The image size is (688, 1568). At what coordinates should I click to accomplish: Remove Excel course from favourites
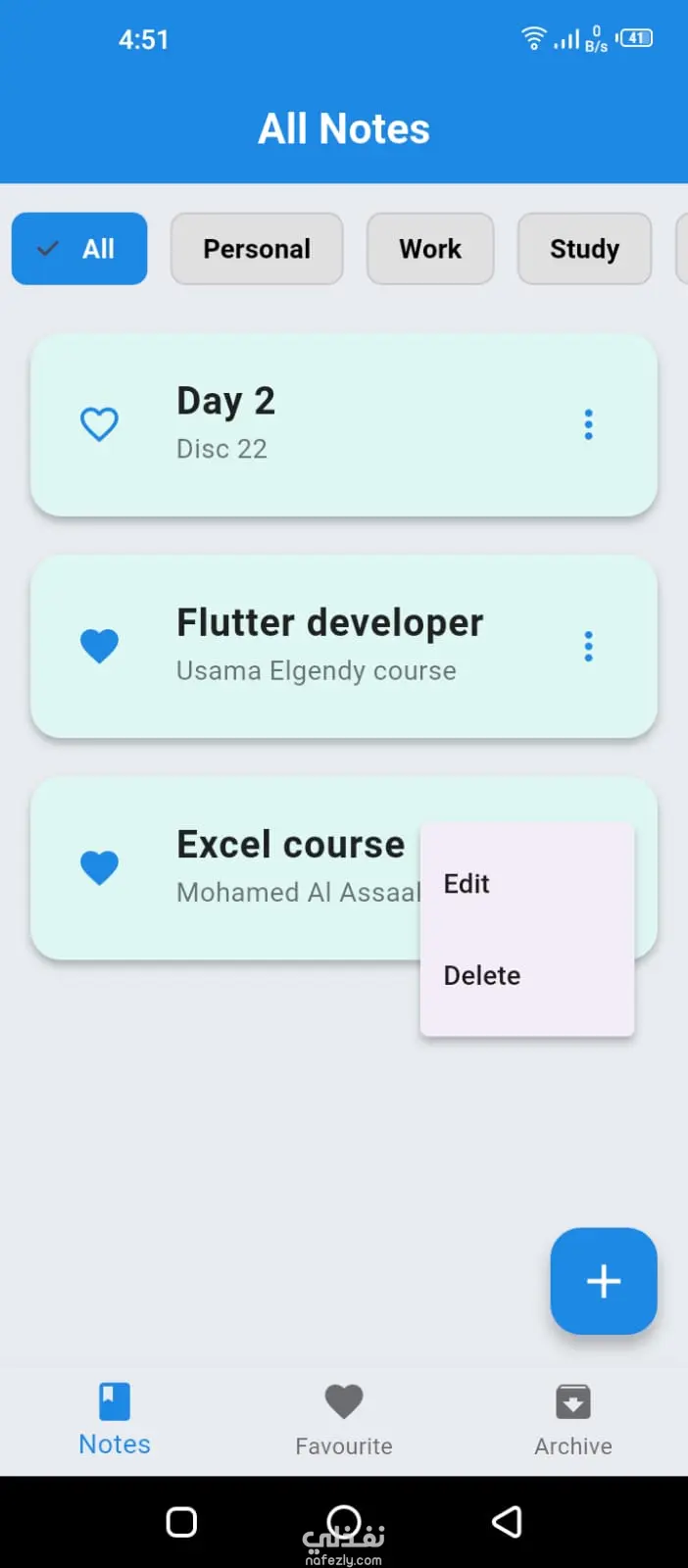coord(99,867)
